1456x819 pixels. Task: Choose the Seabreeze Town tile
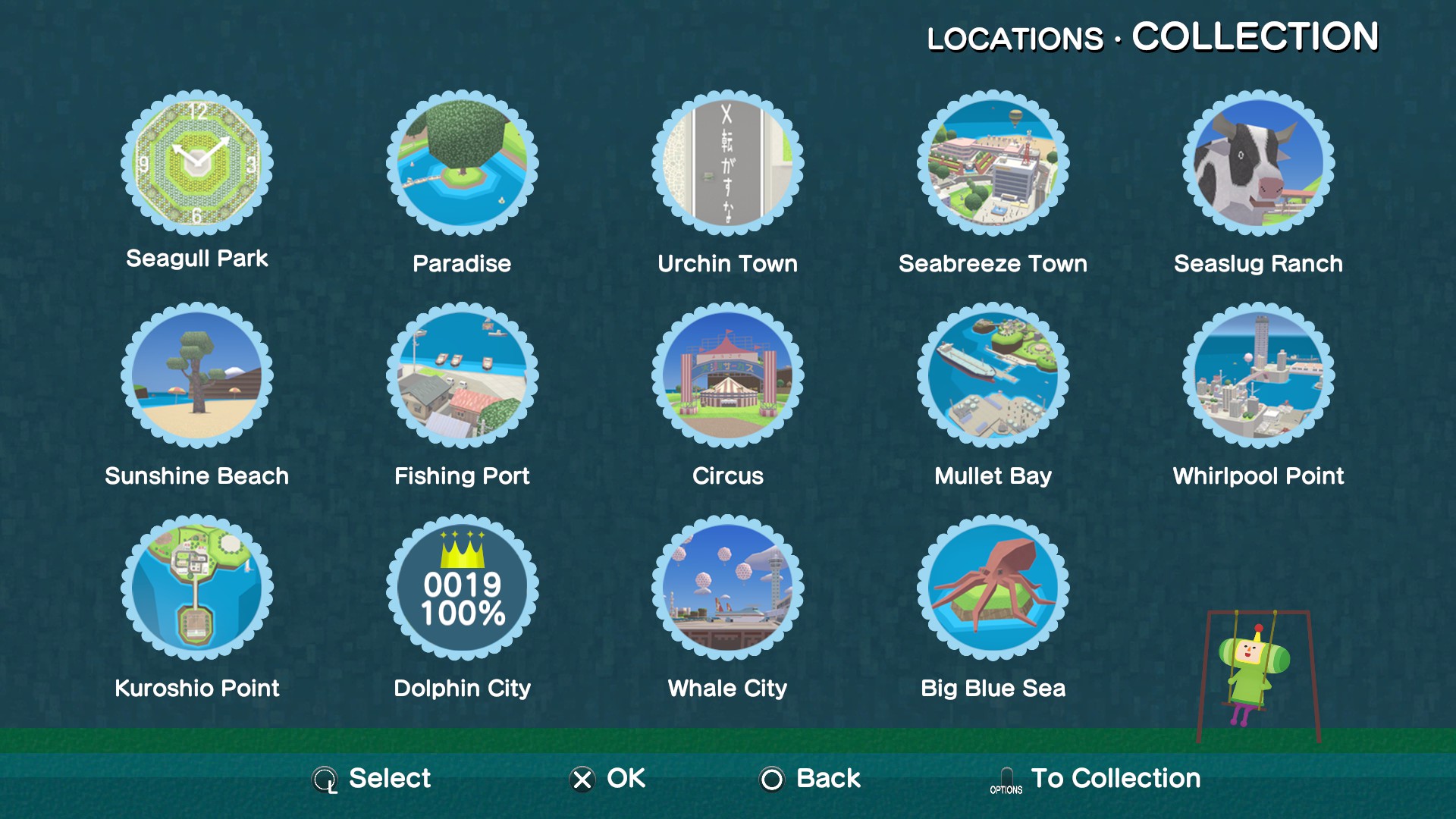point(993,163)
